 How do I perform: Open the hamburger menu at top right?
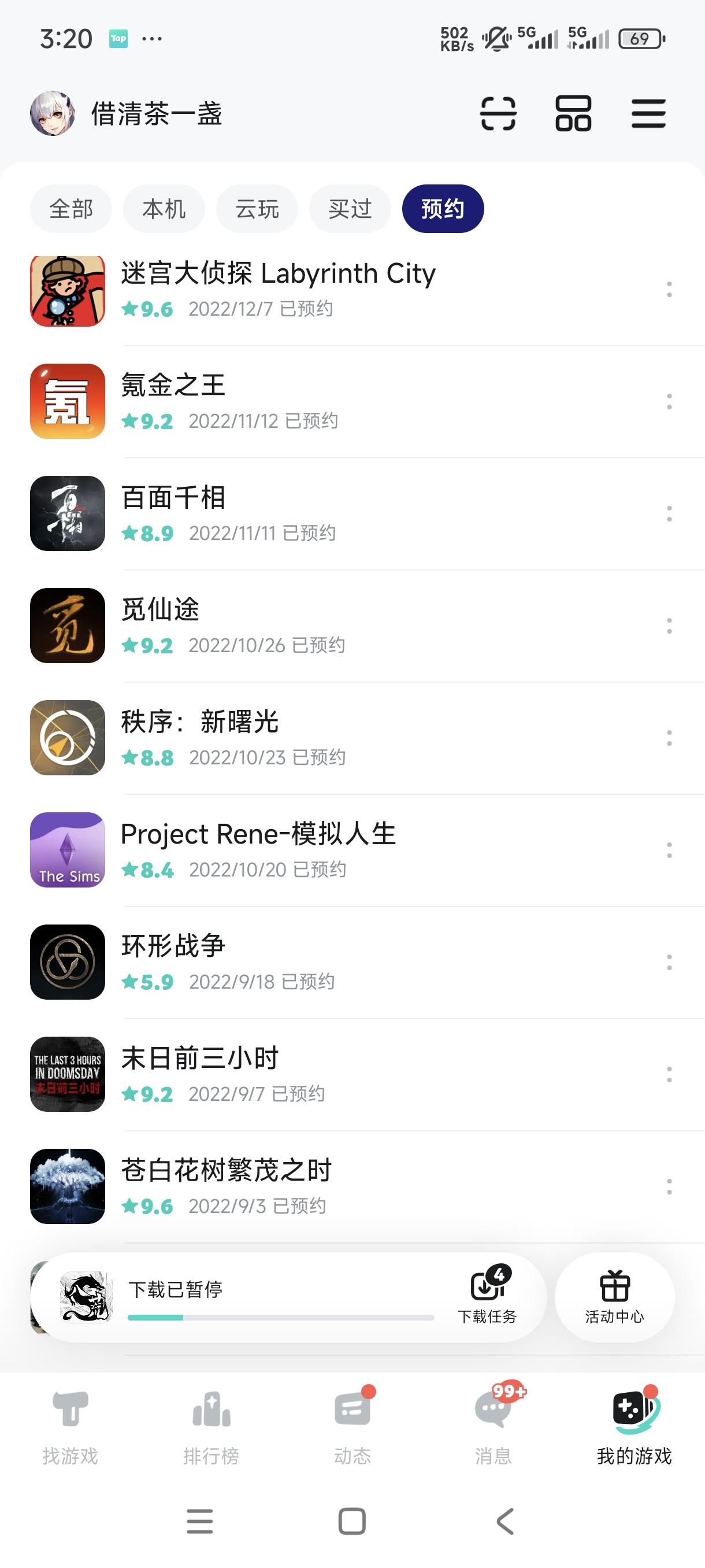pos(648,113)
